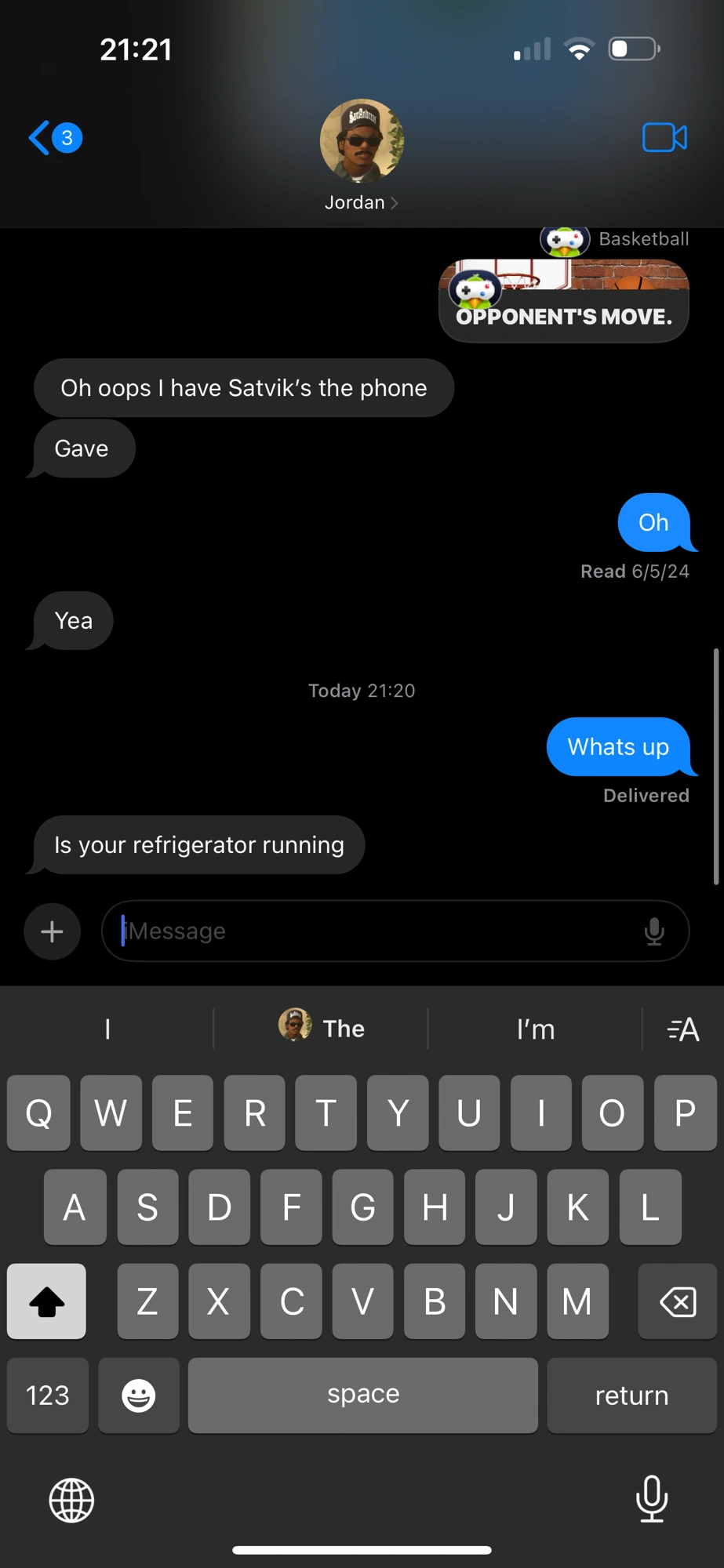Viewport: 724px width, 1568px height.
Task: Start a FaceTime video call with Jordan
Action: point(664,138)
